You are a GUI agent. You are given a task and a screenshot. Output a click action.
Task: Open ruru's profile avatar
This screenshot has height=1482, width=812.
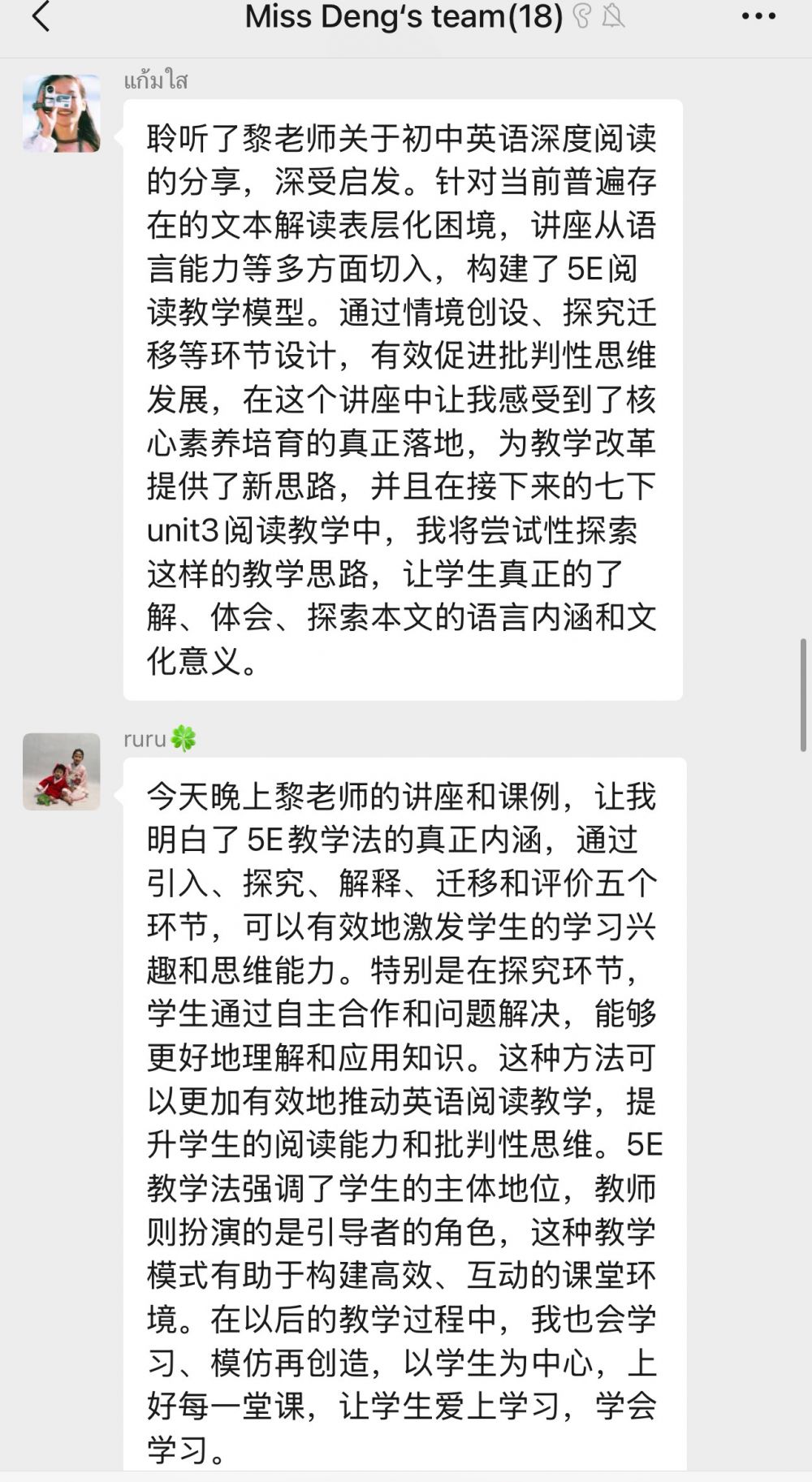pos(62,771)
